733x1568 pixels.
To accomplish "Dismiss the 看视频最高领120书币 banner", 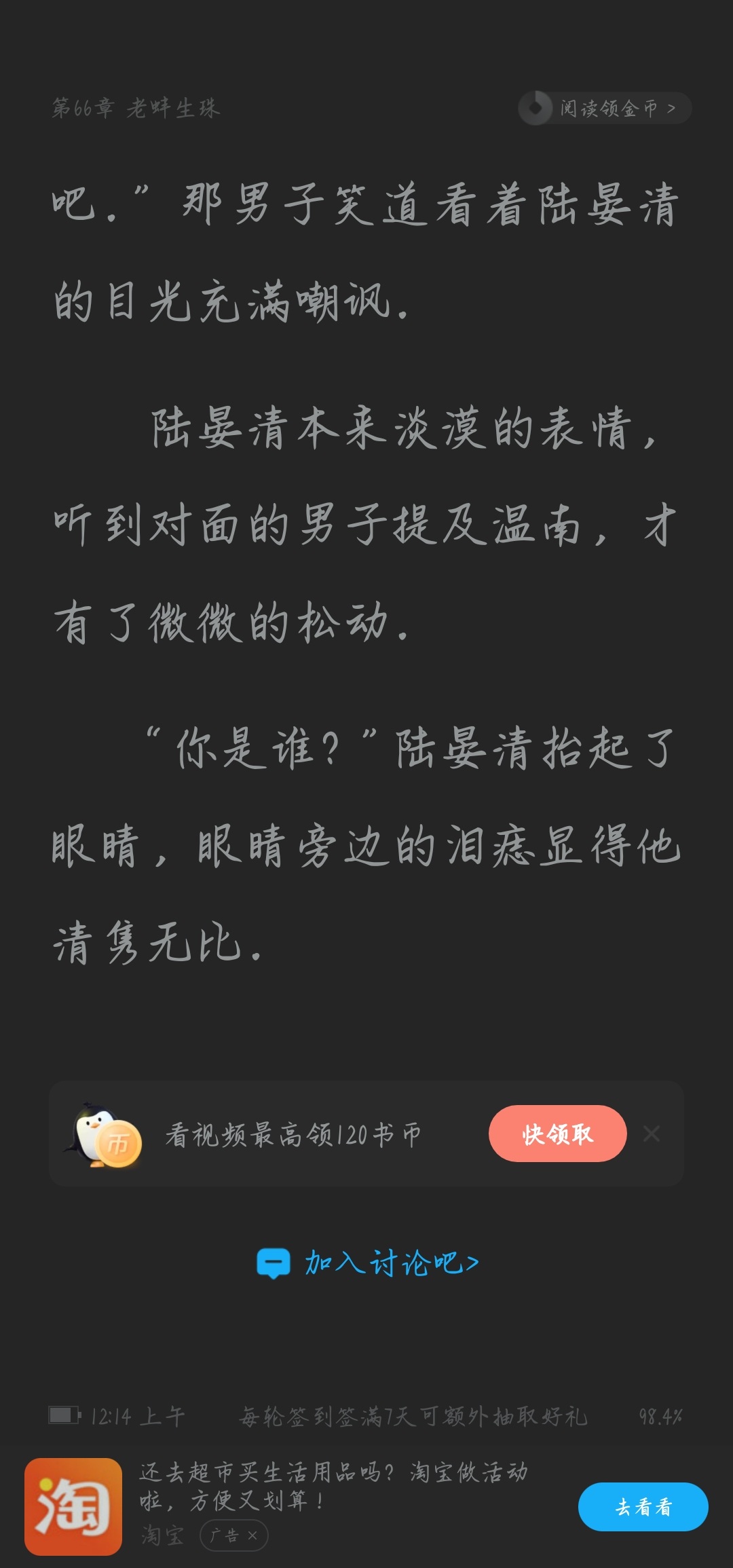I will pyautogui.click(x=652, y=1134).
